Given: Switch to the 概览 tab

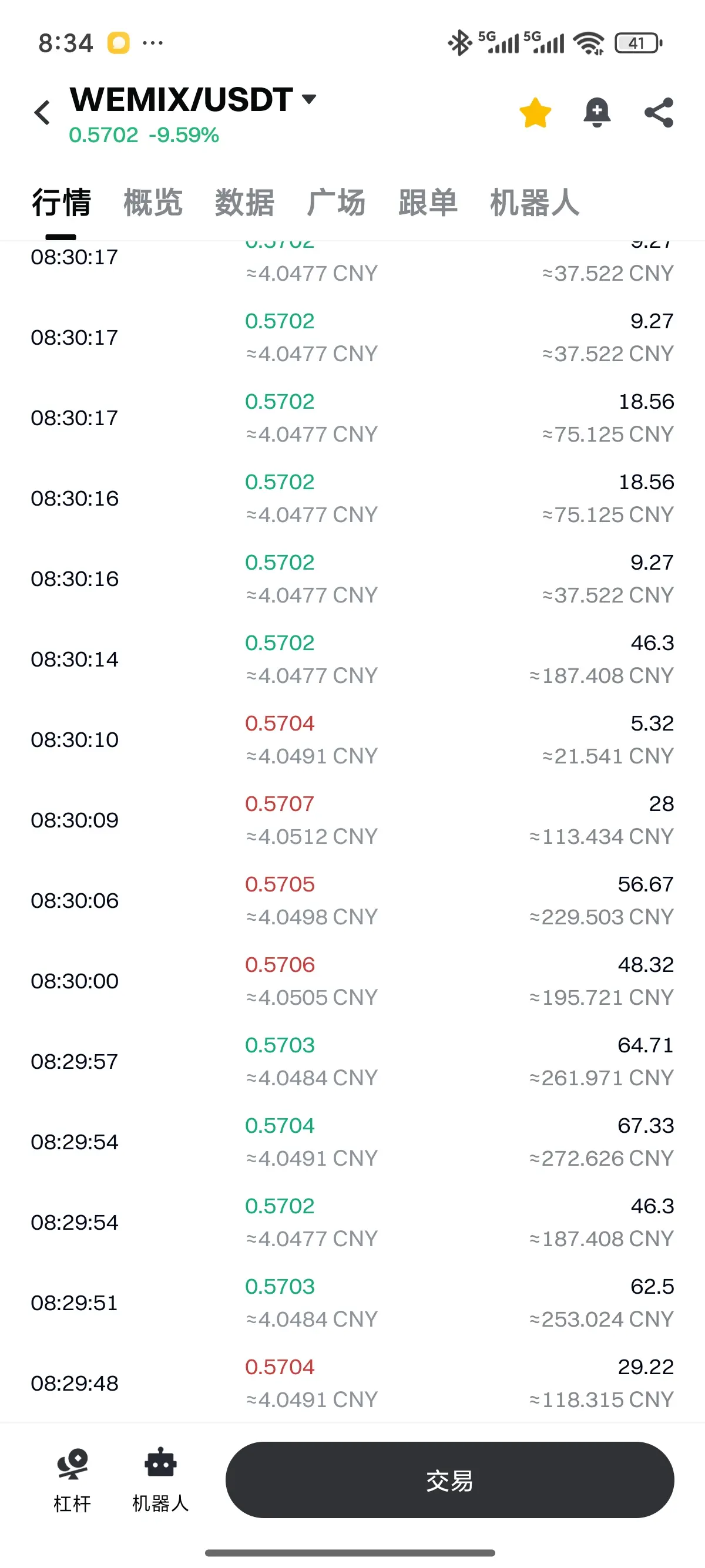Looking at the screenshot, I should pyautogui.click(x=153, y=203).
